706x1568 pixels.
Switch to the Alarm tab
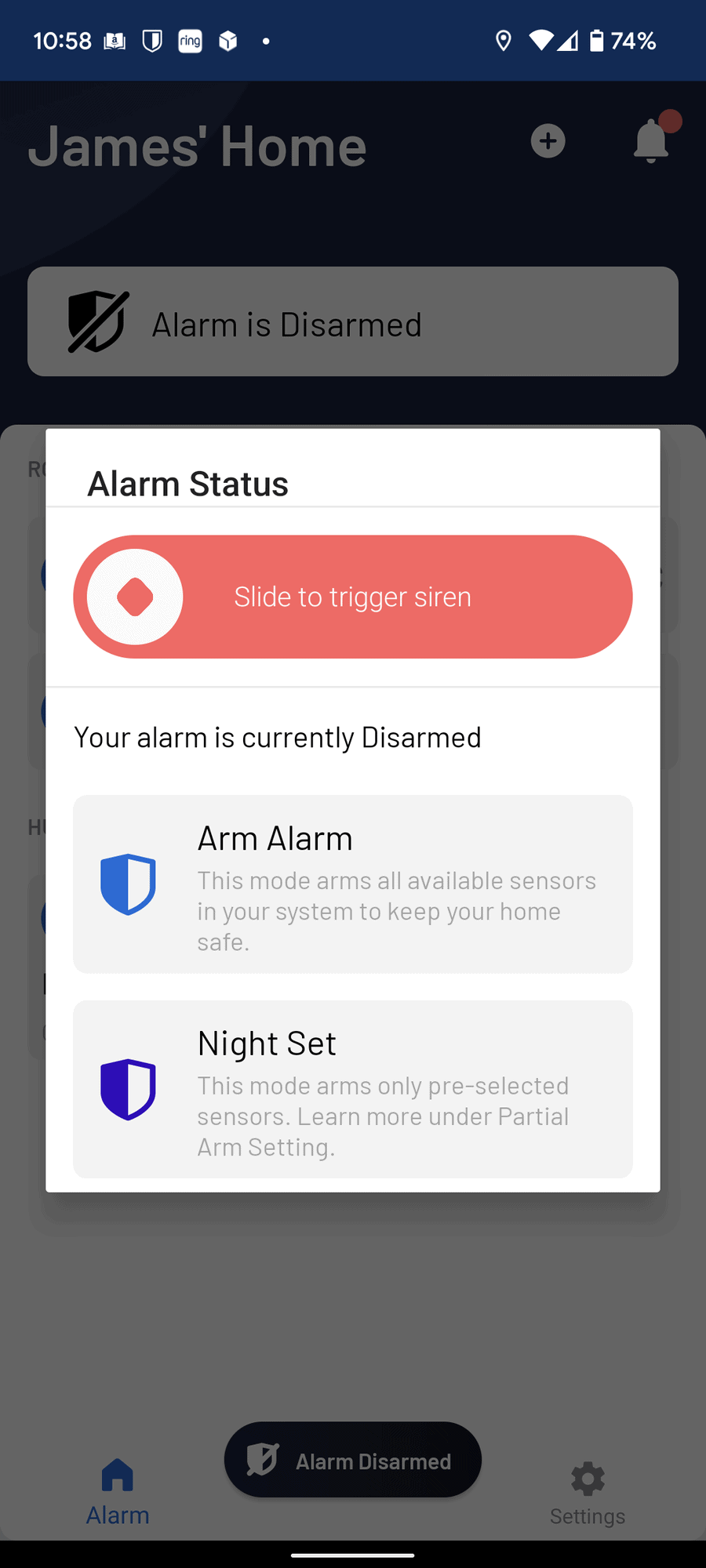point(118,1493)
